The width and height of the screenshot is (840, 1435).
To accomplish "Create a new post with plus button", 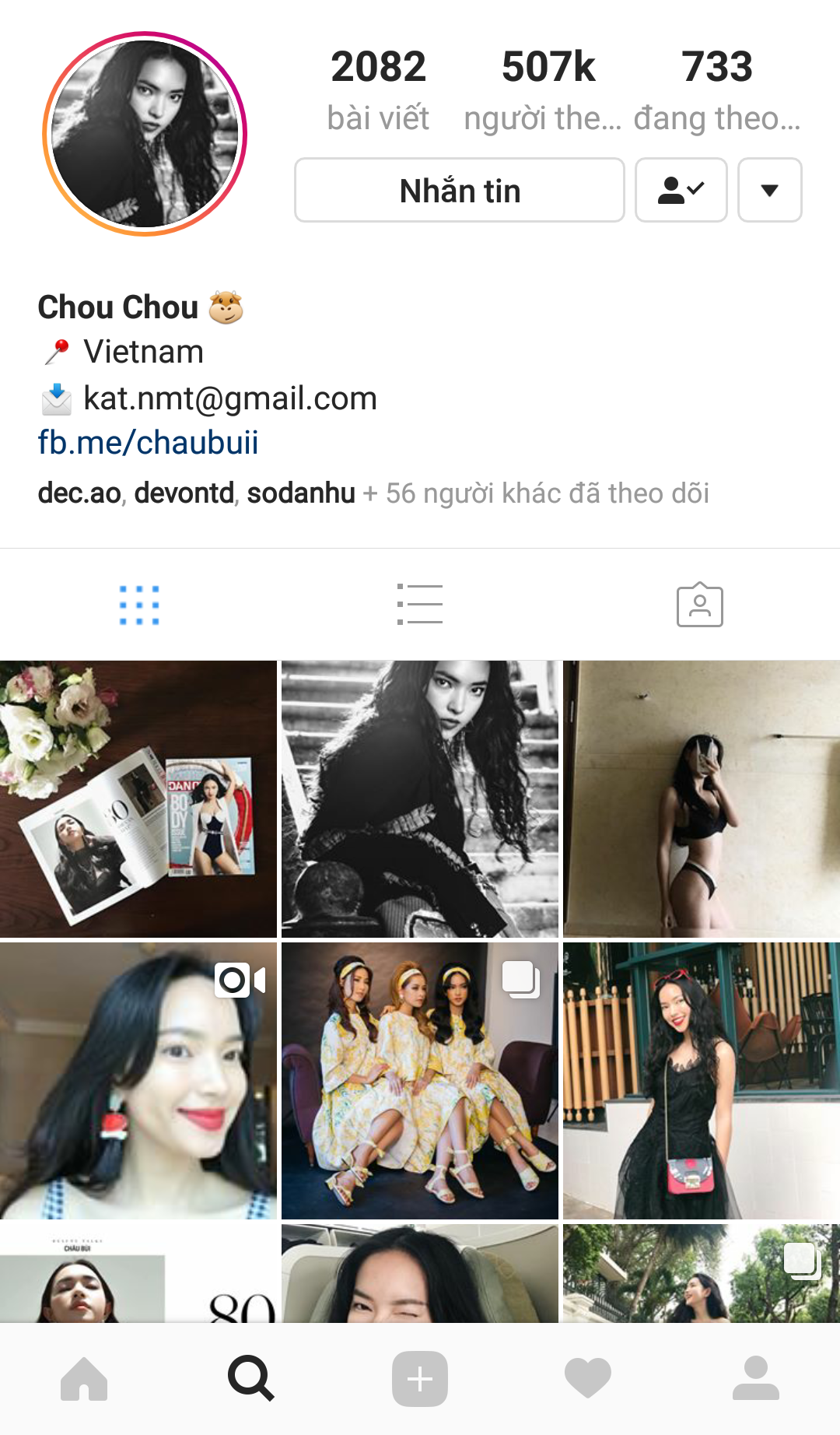I will (x=419, y=1379).
